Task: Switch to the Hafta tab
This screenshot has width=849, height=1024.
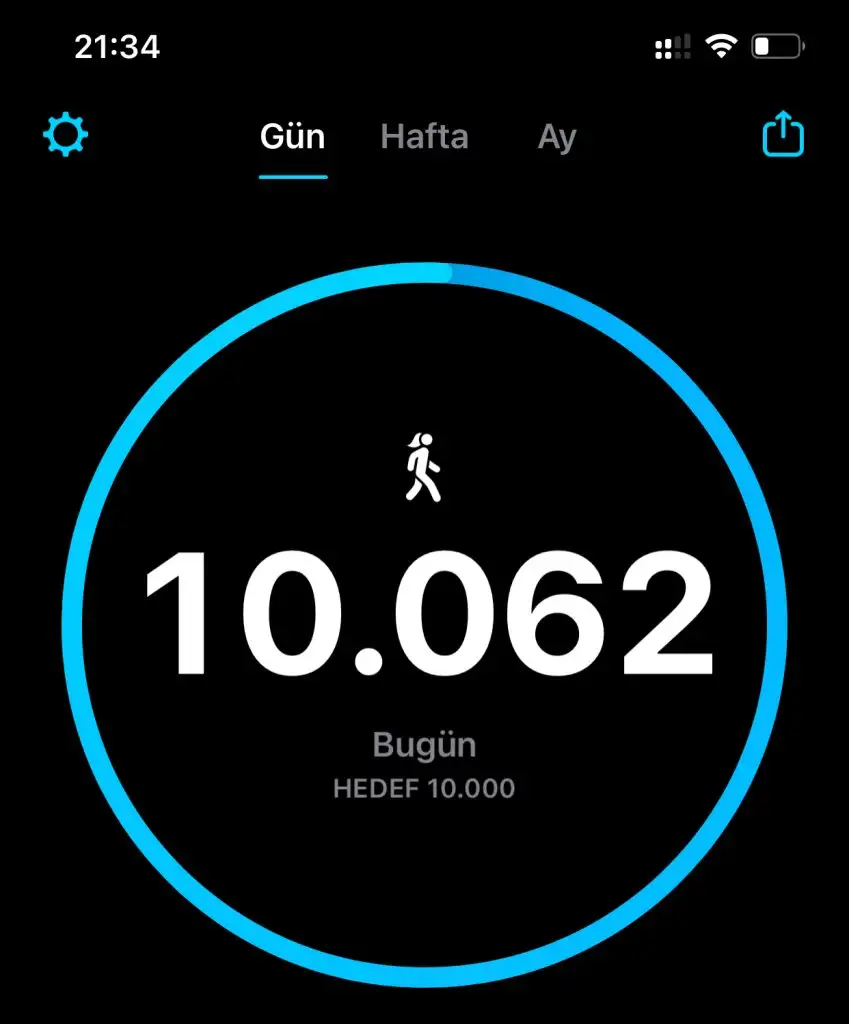Action: (x=425, y=137)
